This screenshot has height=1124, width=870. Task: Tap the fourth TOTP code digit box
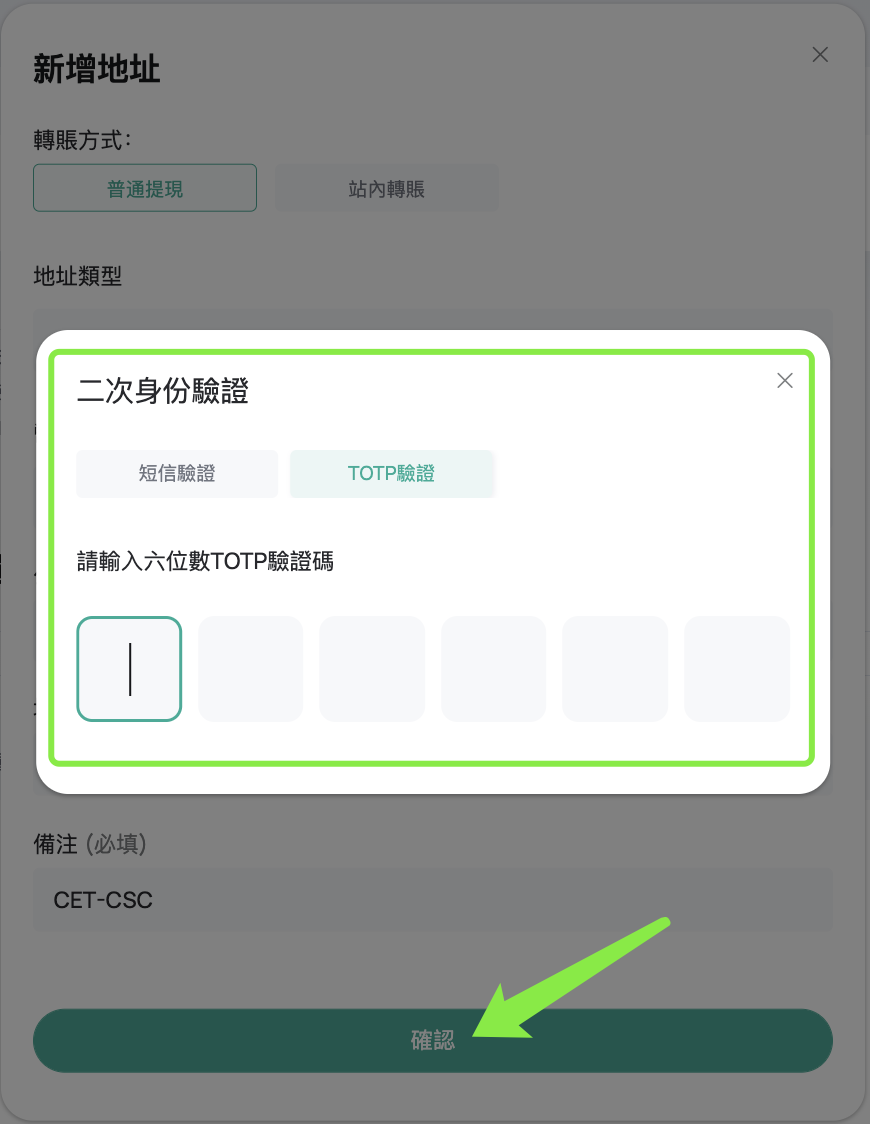[493, 669]
